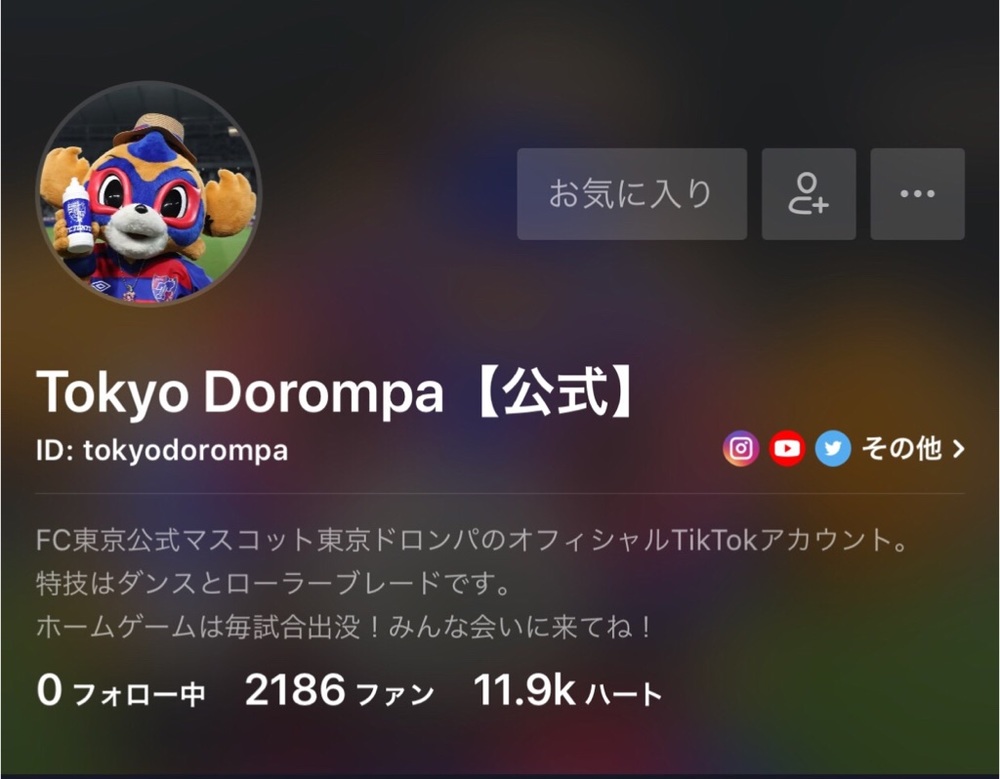View the フォロー中 following list
Viewport: 1000px width, 779px height.
(x=121, y=691)
